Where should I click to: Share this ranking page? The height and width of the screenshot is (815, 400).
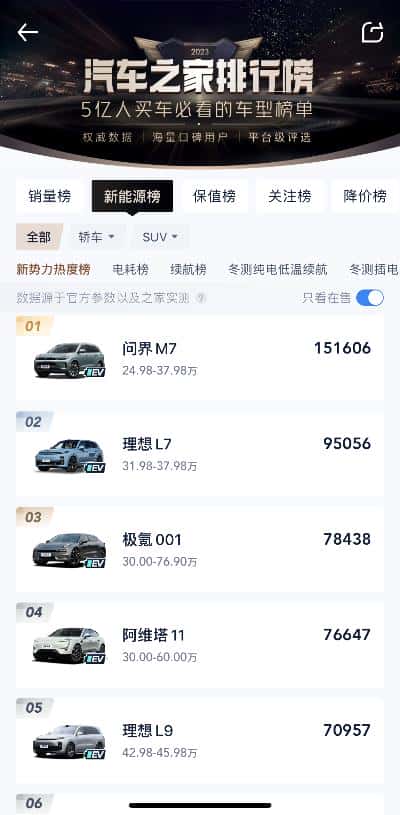click(372, 32)
